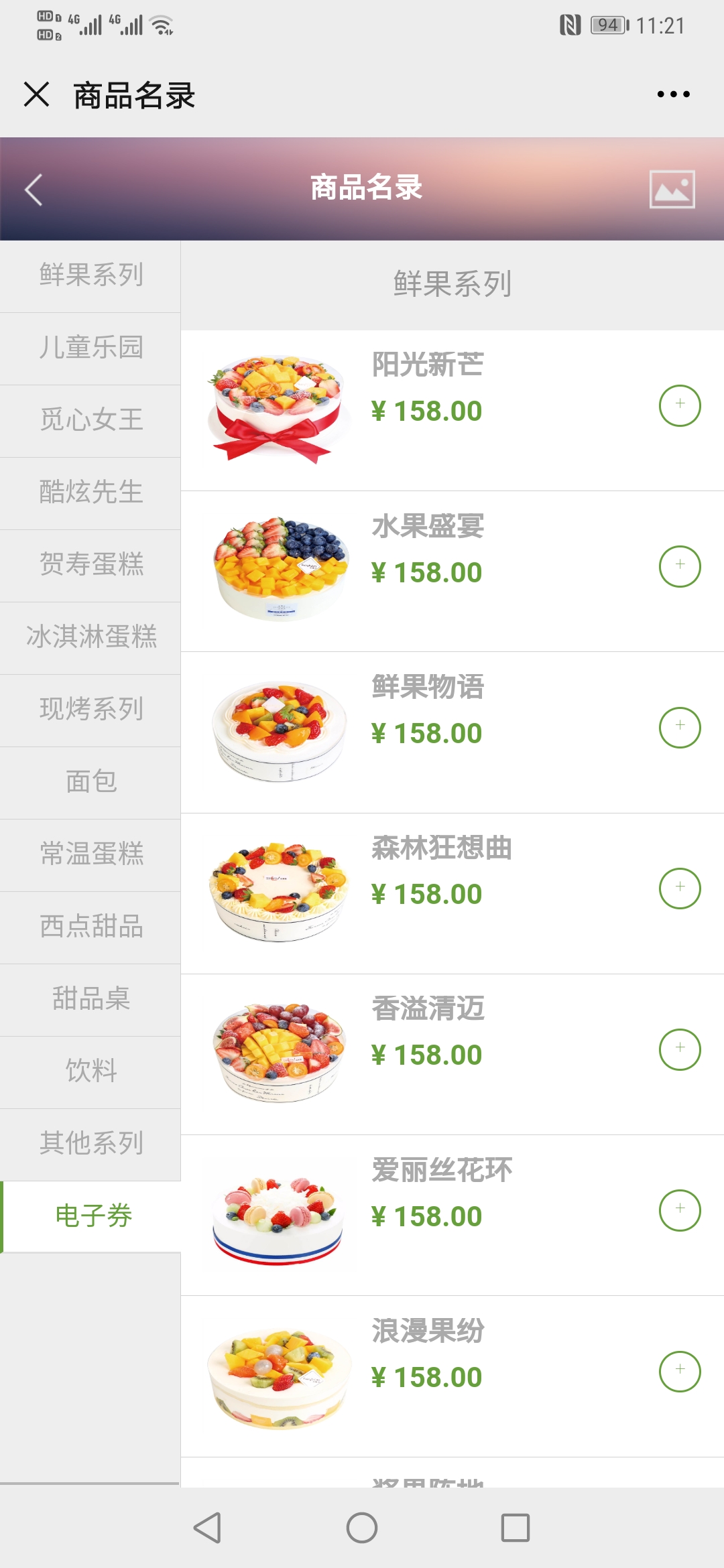This screenshot has width=724, height=1568.
Task: Close the 商品名录 page
Action: tap(36, 94)
